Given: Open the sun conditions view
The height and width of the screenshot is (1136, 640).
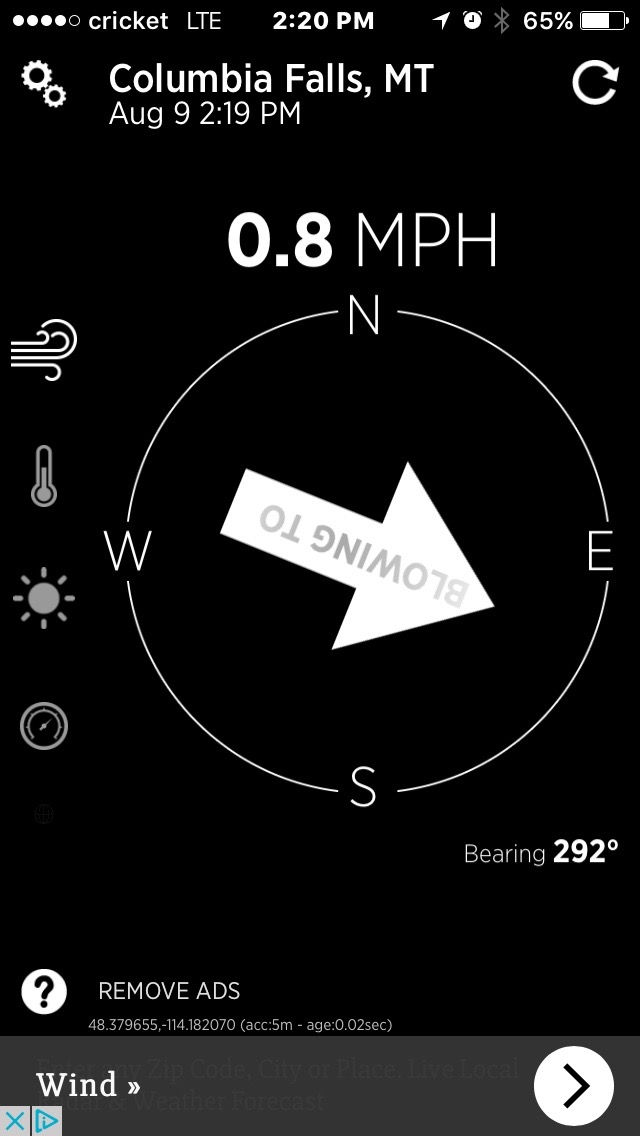Looking at the screenshot, I should 44,599.
